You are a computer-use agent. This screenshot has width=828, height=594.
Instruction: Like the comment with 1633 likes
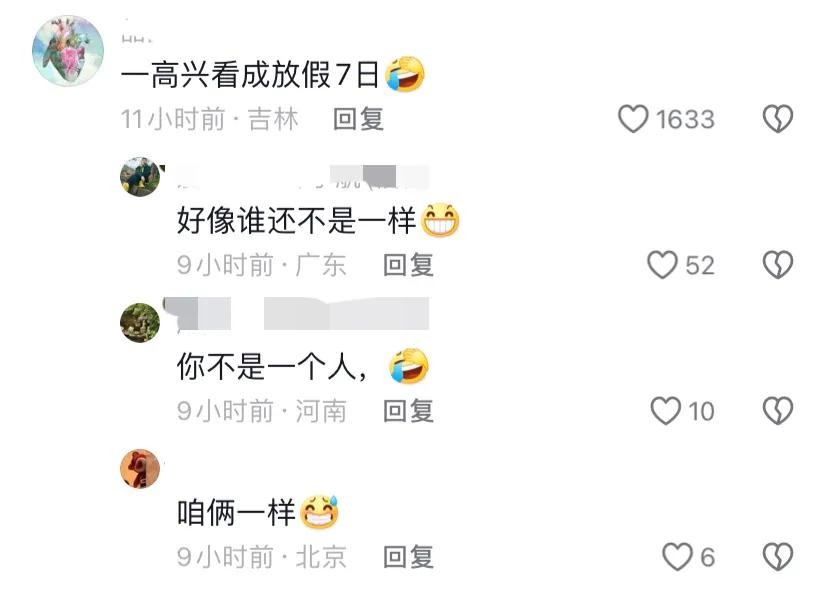633,119
